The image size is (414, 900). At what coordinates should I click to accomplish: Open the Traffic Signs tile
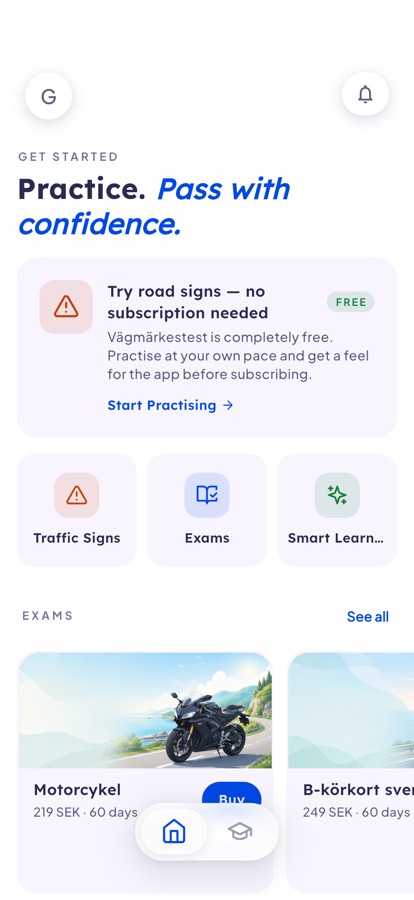[x=77, y=510]
